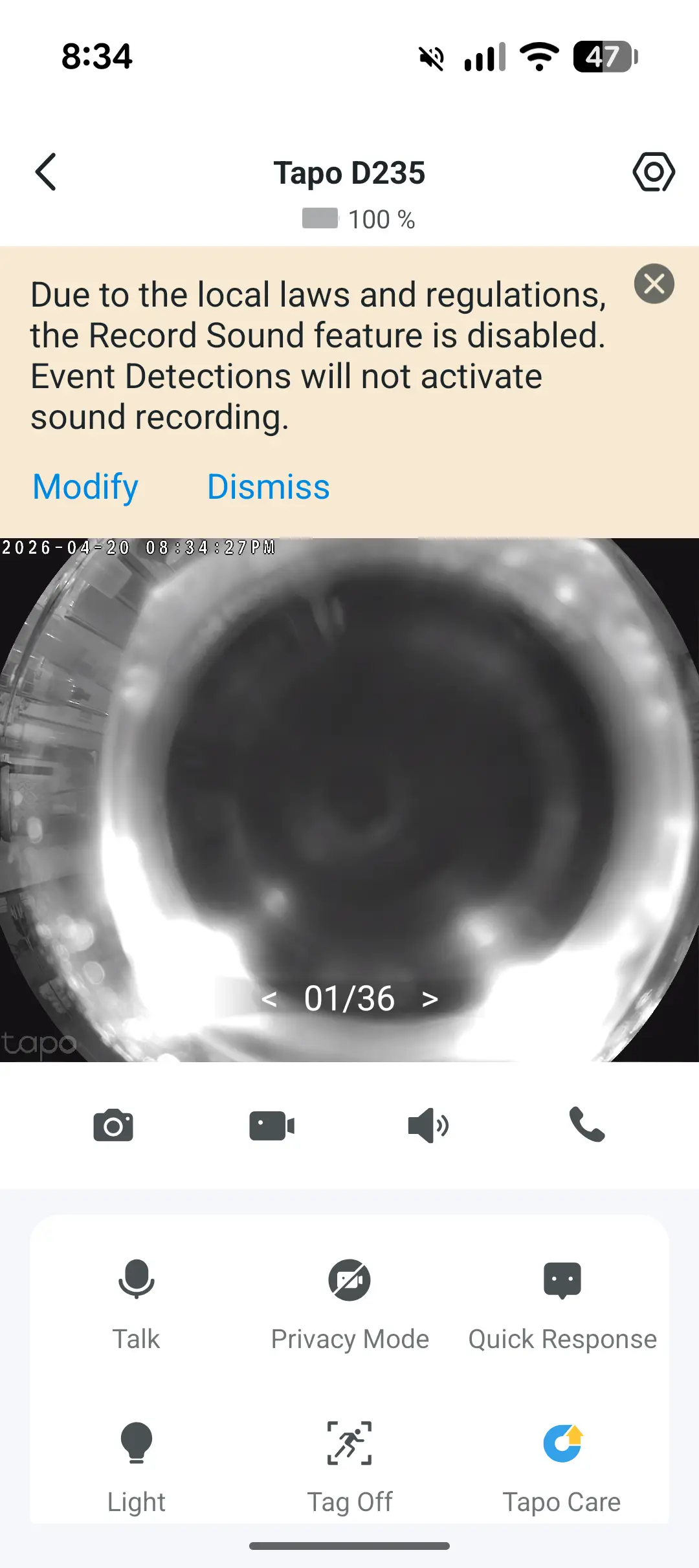This screenshot has height=1568, width=699.
Task: Go back from the Tapo D235 screen
Action: (46, 172)
